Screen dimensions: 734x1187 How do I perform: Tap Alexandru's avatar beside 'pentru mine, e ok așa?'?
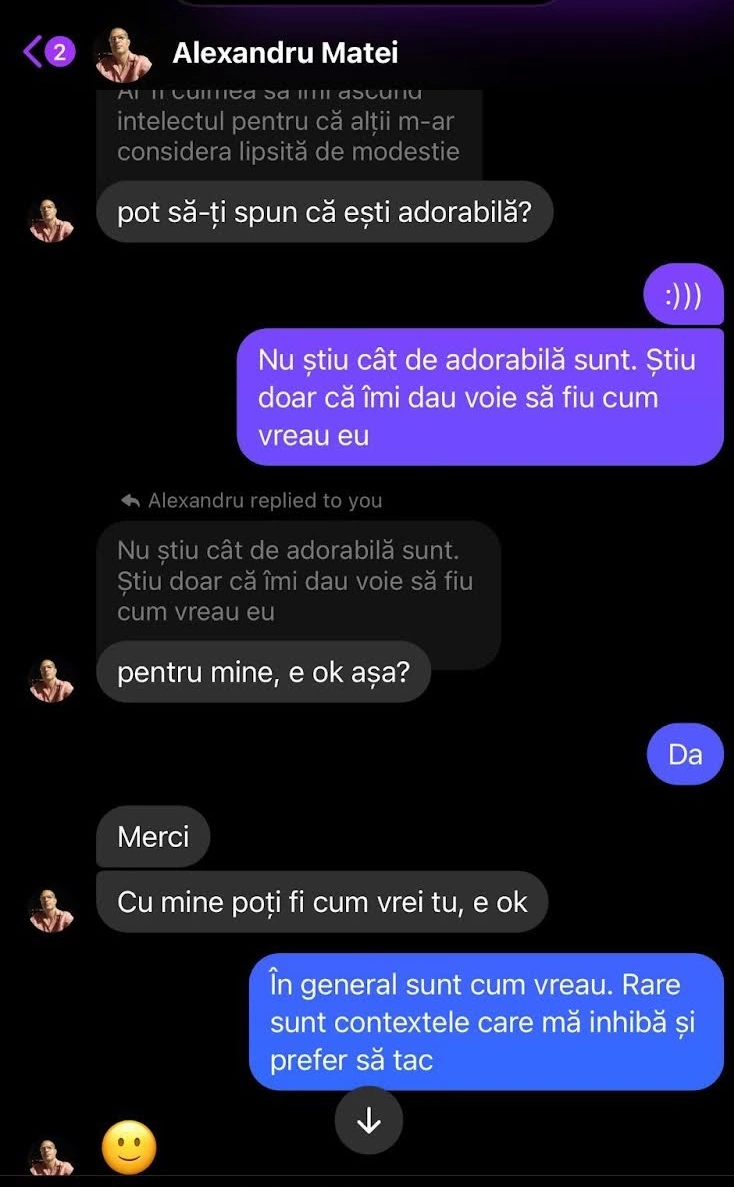pos(51,681)
